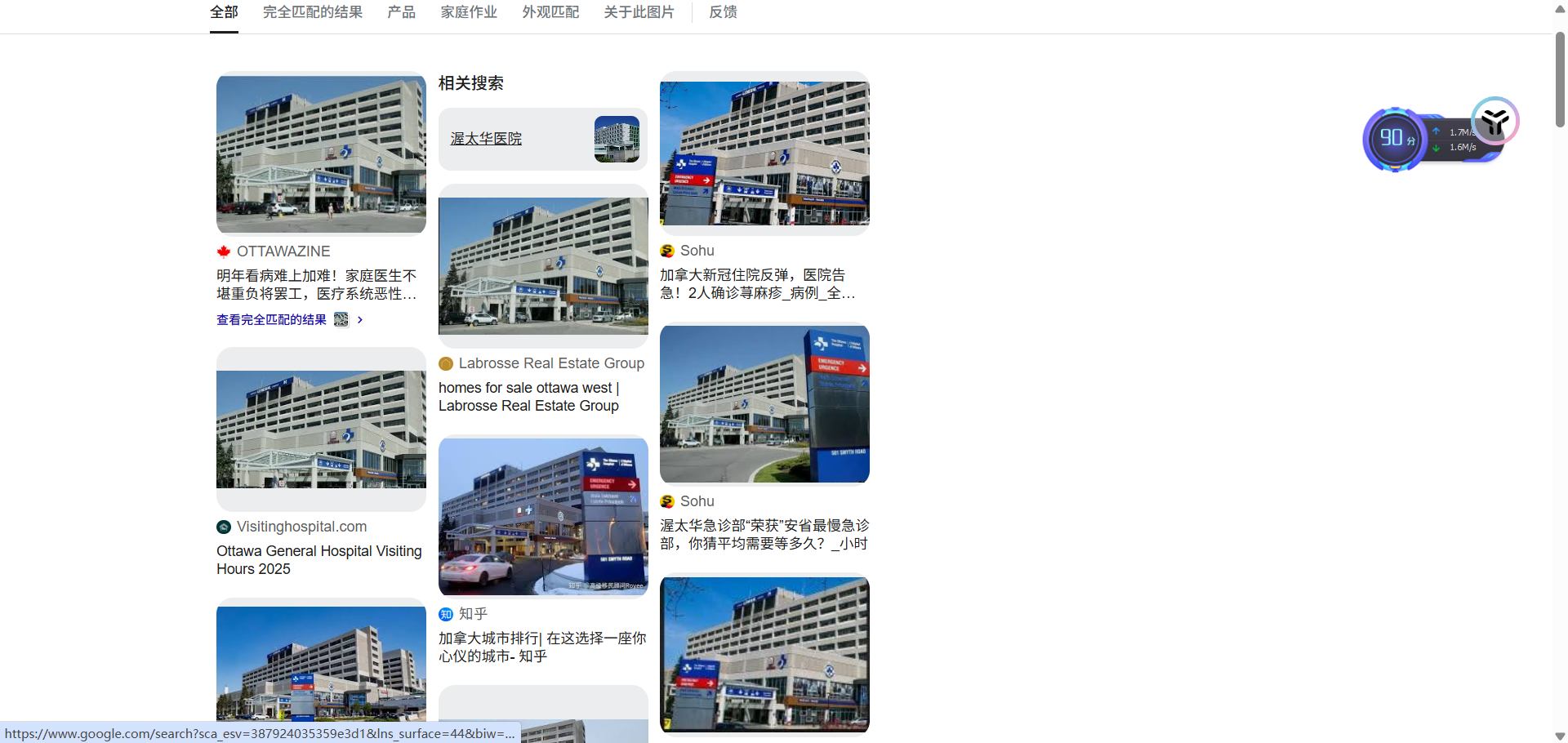Tap the 查看完全匹配的结果 link
Viewport: 1568px width, 743px height.
pyautogui.click(x=271, y=319)
